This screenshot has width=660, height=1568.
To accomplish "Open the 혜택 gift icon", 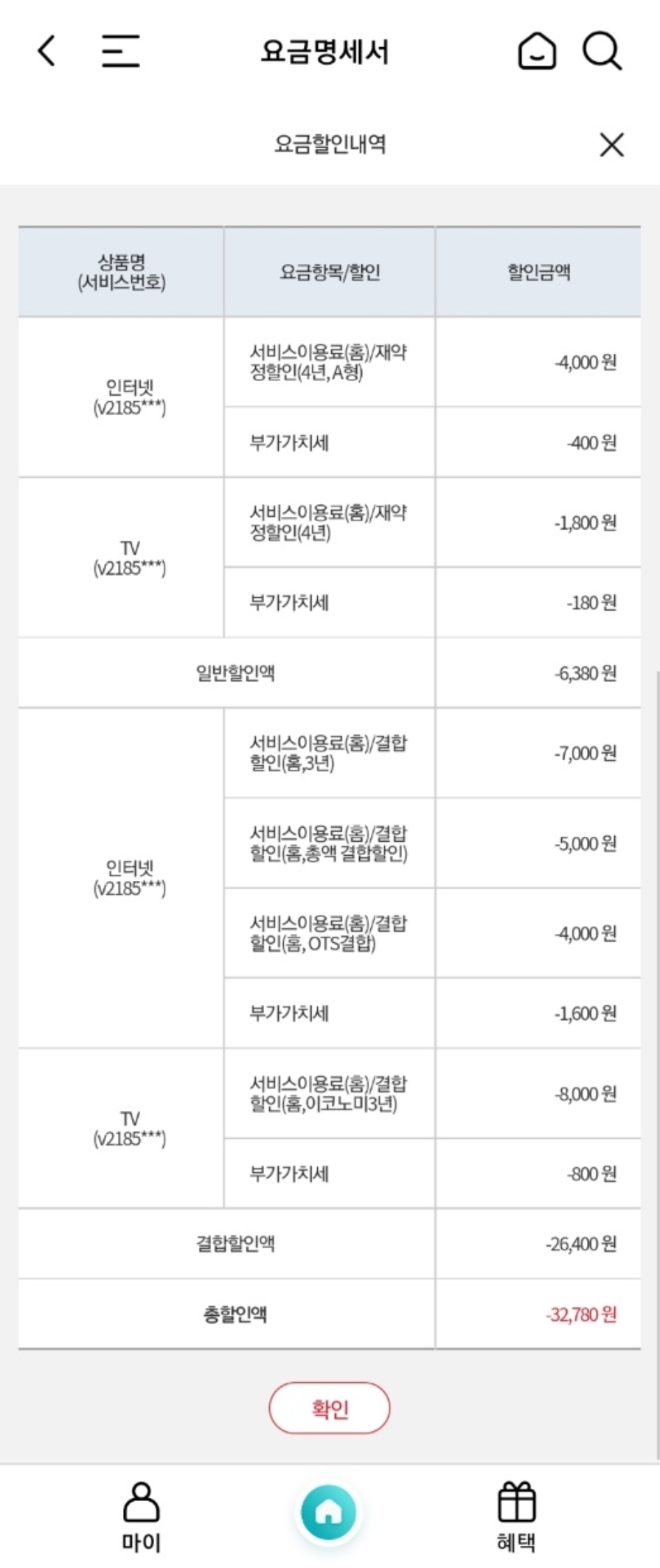I will tap(517, 1504).
